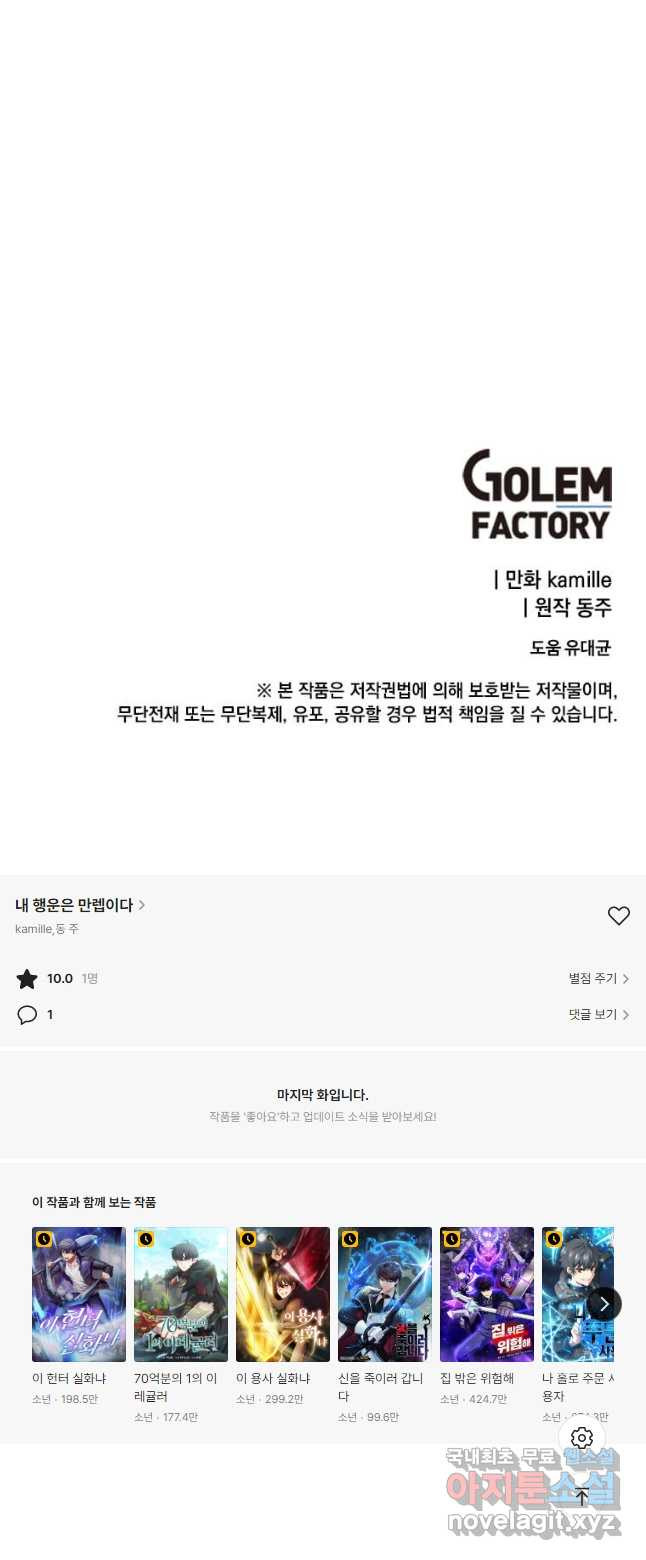Open 집 밖은 위험해 webtoon
646x1560 pixels.
point(487,1294)
